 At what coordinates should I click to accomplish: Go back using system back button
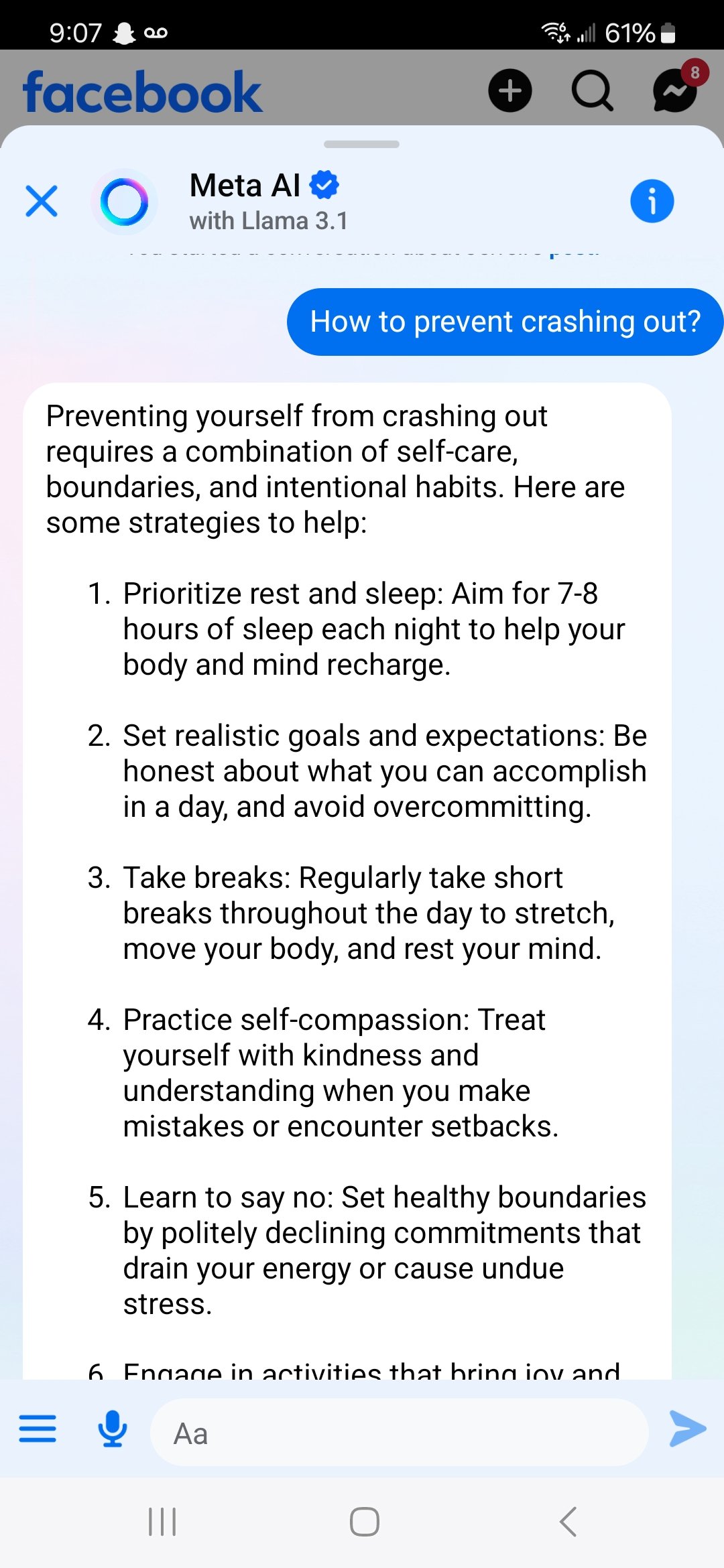point(568,1522)
